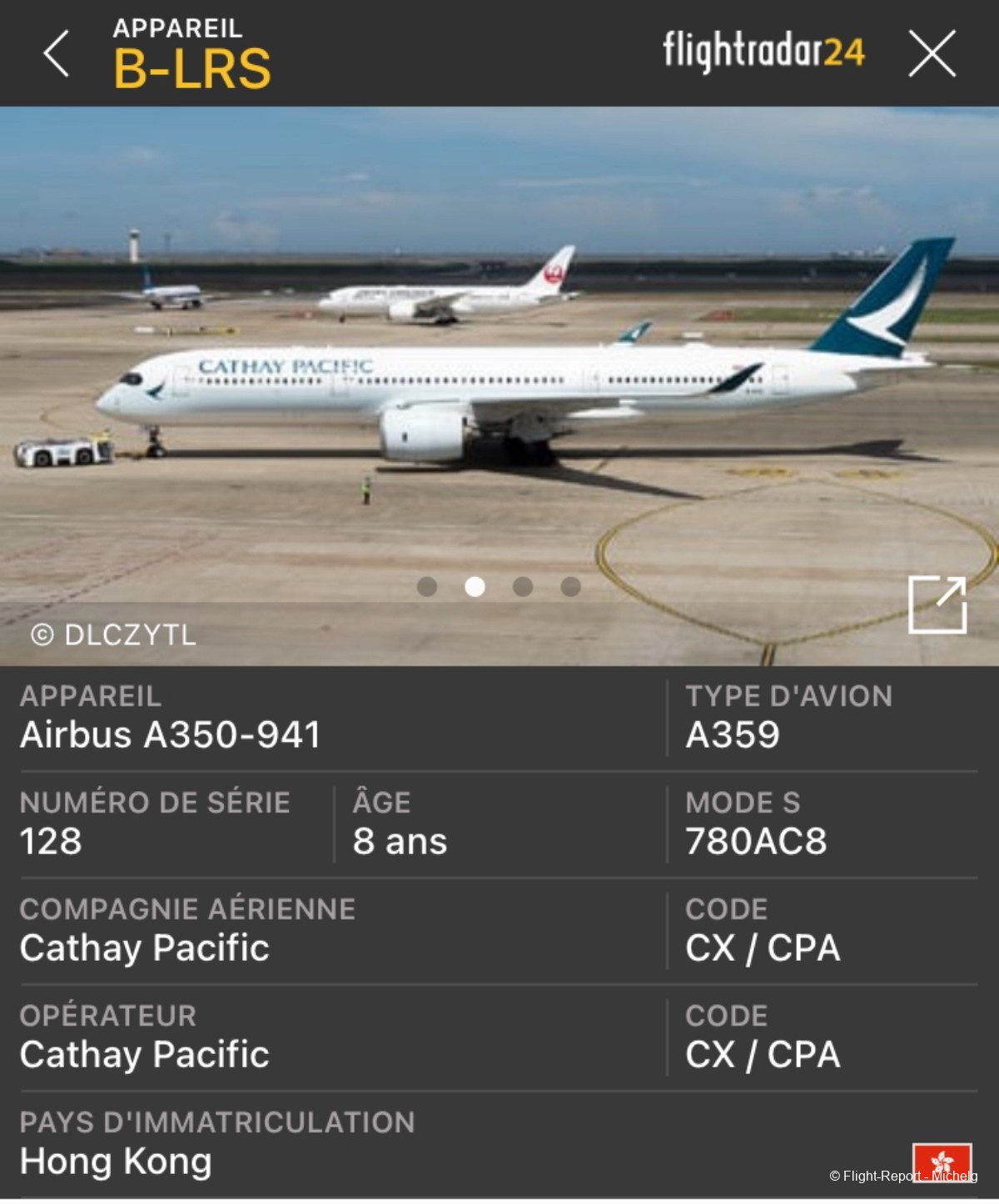Close the B-LRS aircraft details panel
The width and height of the screenshot is (999, 1204).
click(932, 54)
